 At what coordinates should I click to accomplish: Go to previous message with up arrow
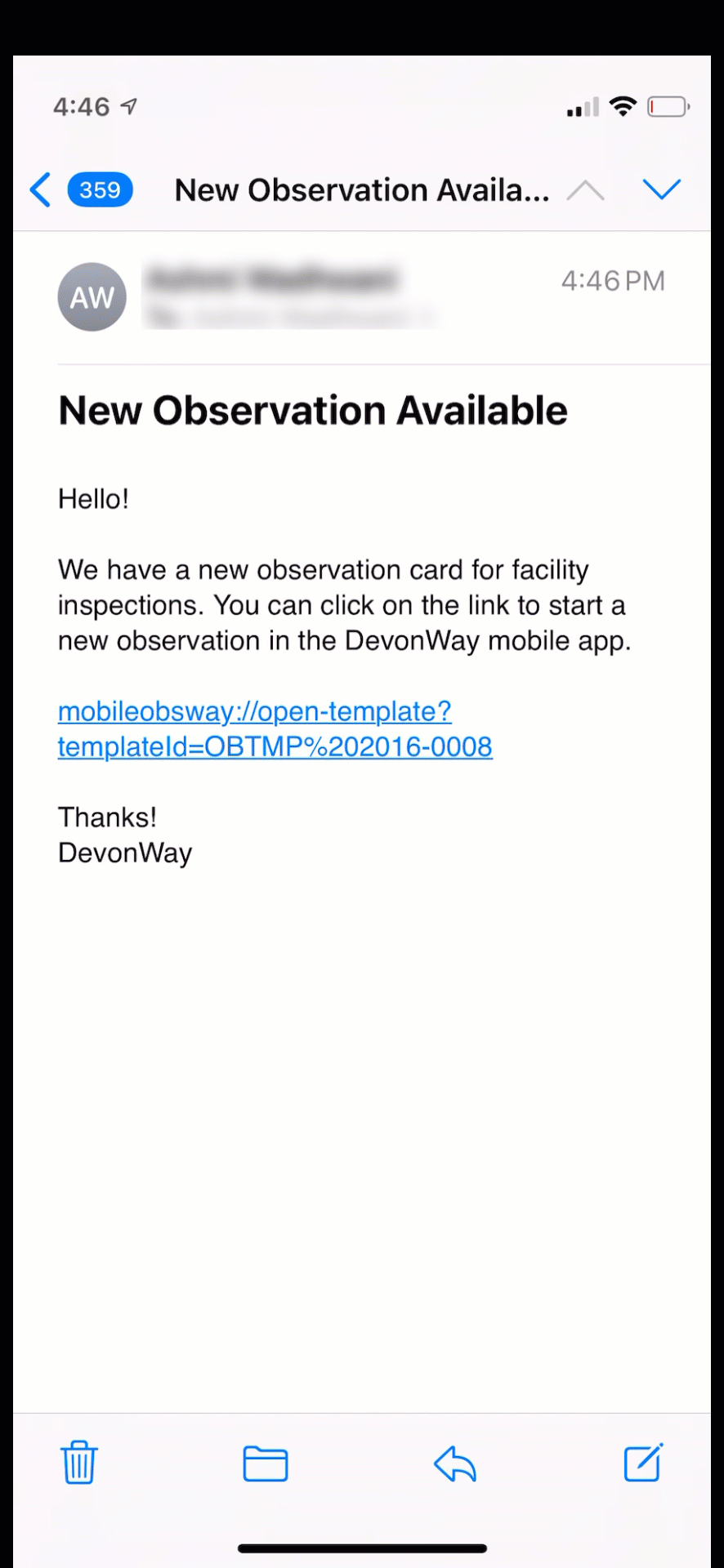585,190
